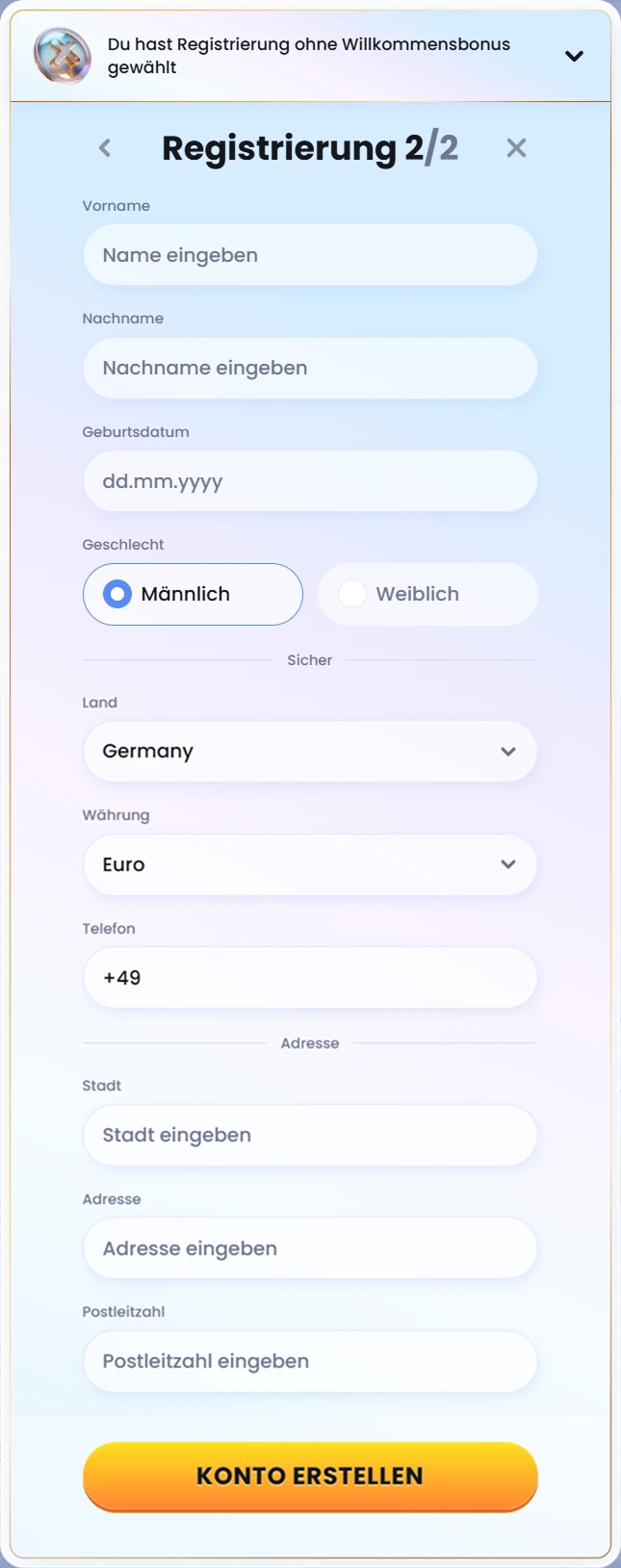Select the Geburtsdatum date field
This screenshot has height=1568, width=621.
pos(310,481)
